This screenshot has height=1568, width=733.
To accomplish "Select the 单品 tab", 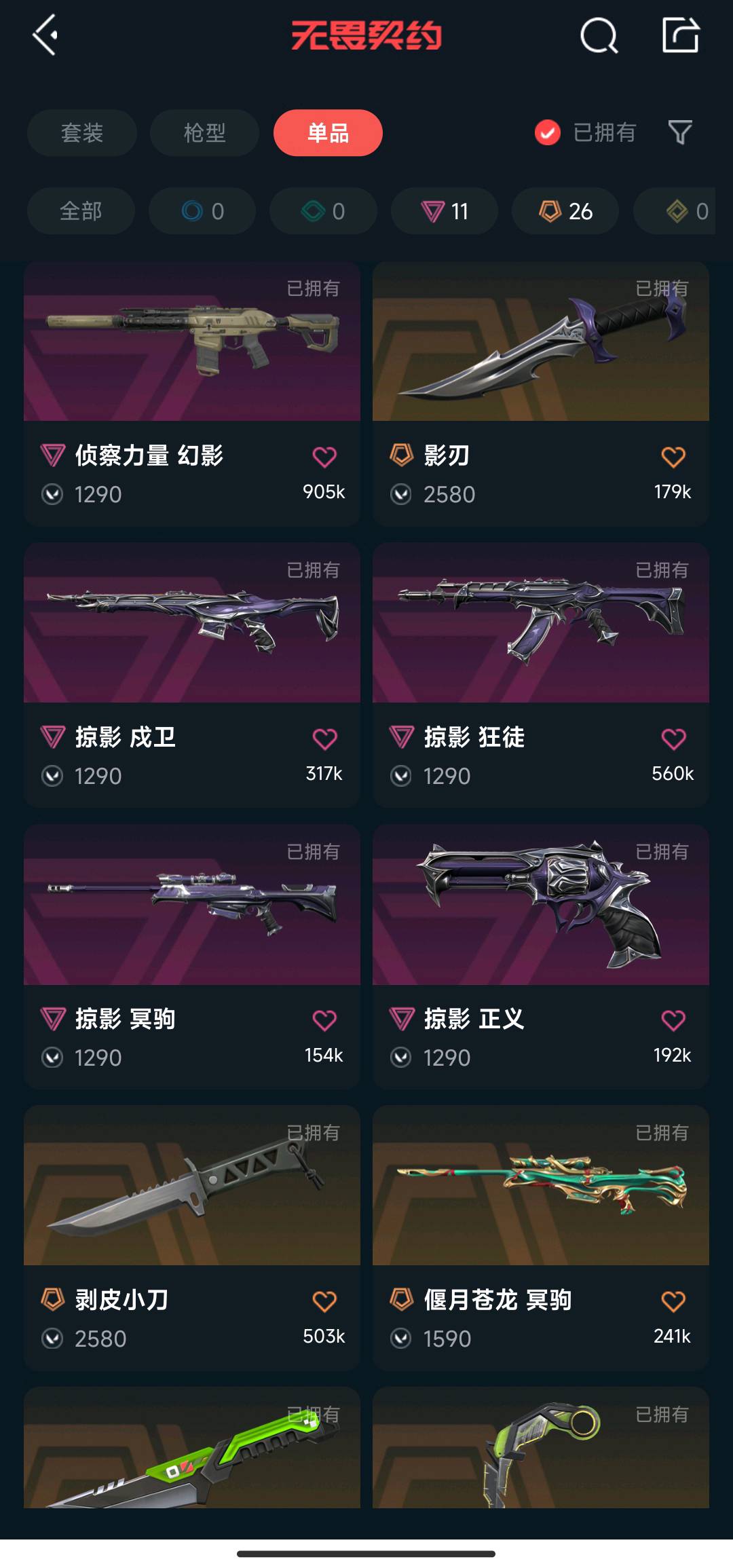I will 328,133.
